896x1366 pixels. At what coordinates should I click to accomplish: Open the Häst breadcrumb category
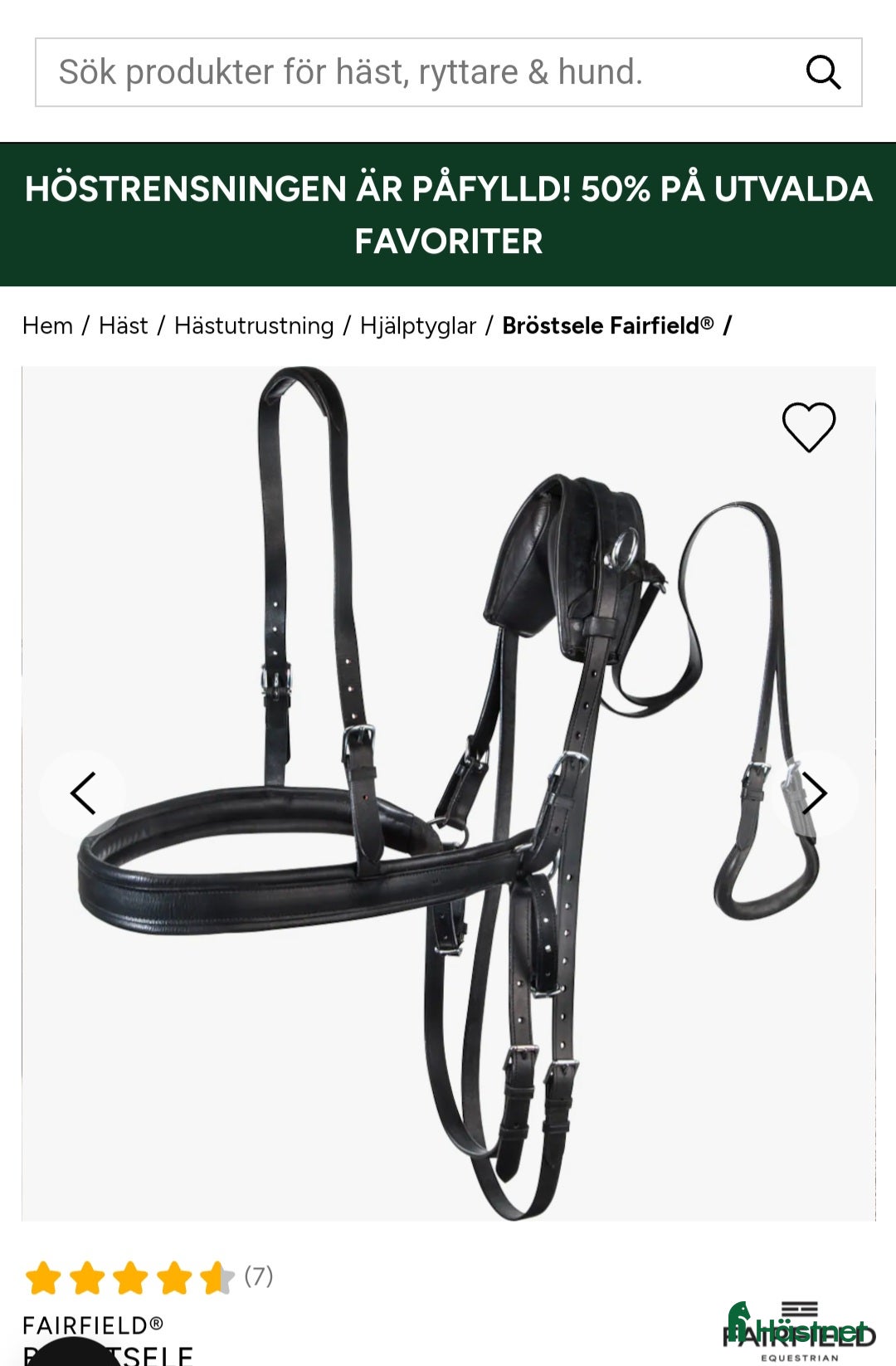pos(123,325)
